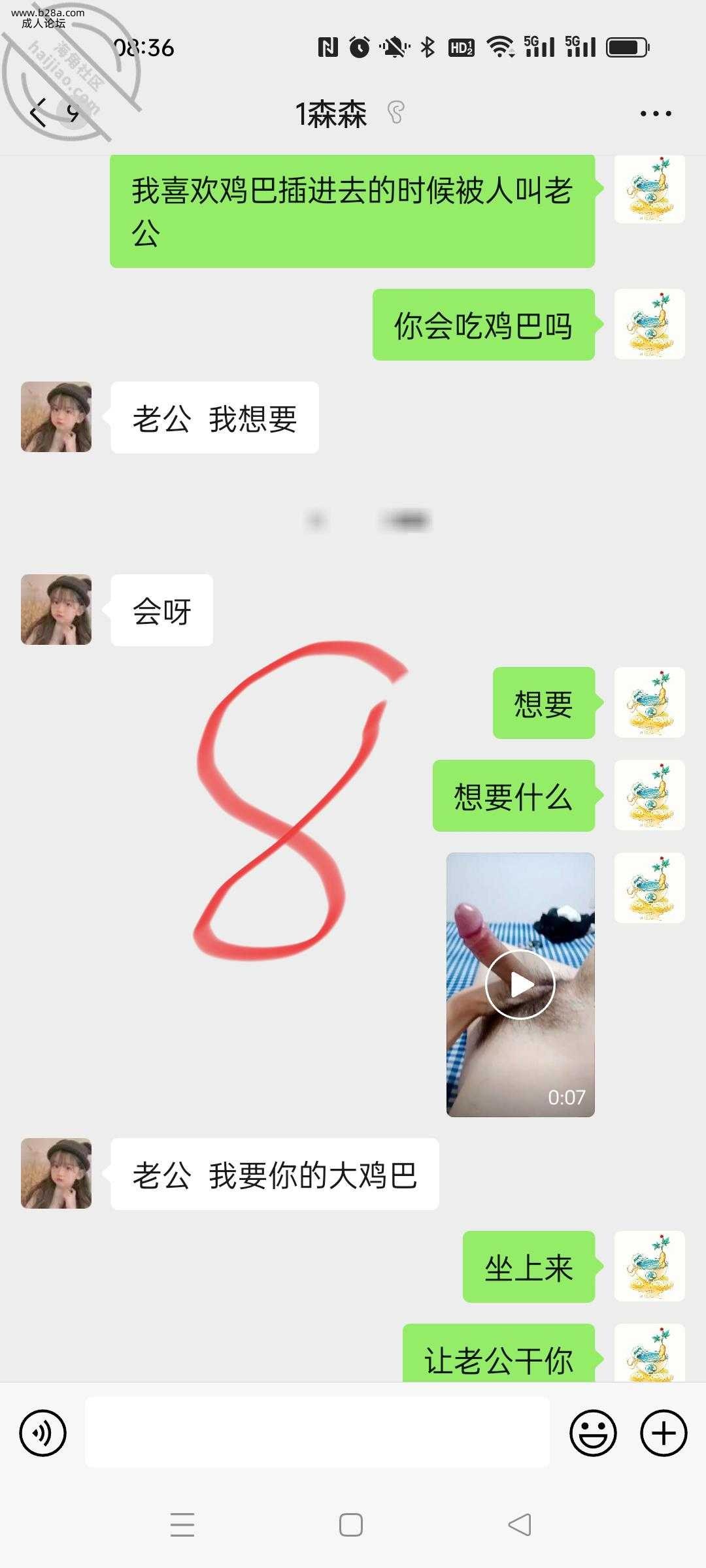Open the emoji sticker panel
This screenshot has width=706, height=1568.
click(x=593, y=1433)
